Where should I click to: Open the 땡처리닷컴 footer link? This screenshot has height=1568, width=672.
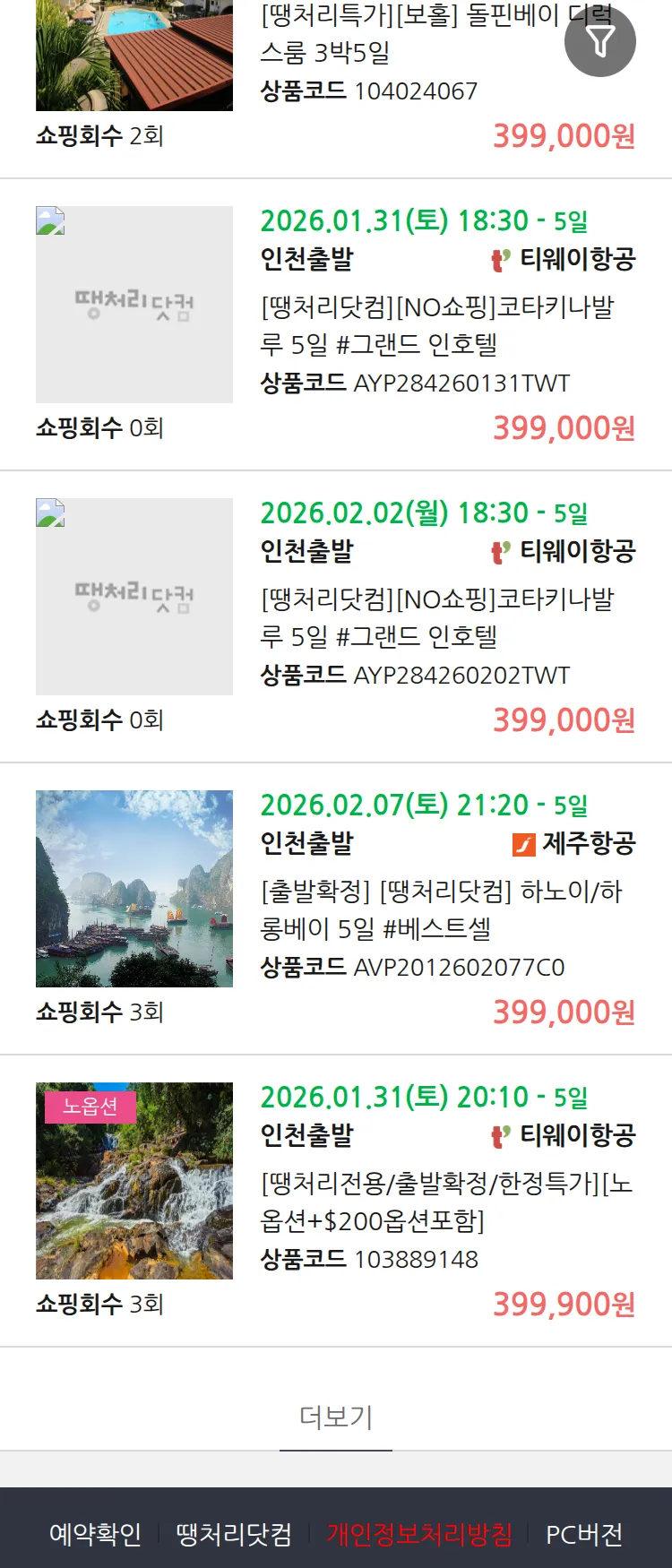[x=234, y=1534]
